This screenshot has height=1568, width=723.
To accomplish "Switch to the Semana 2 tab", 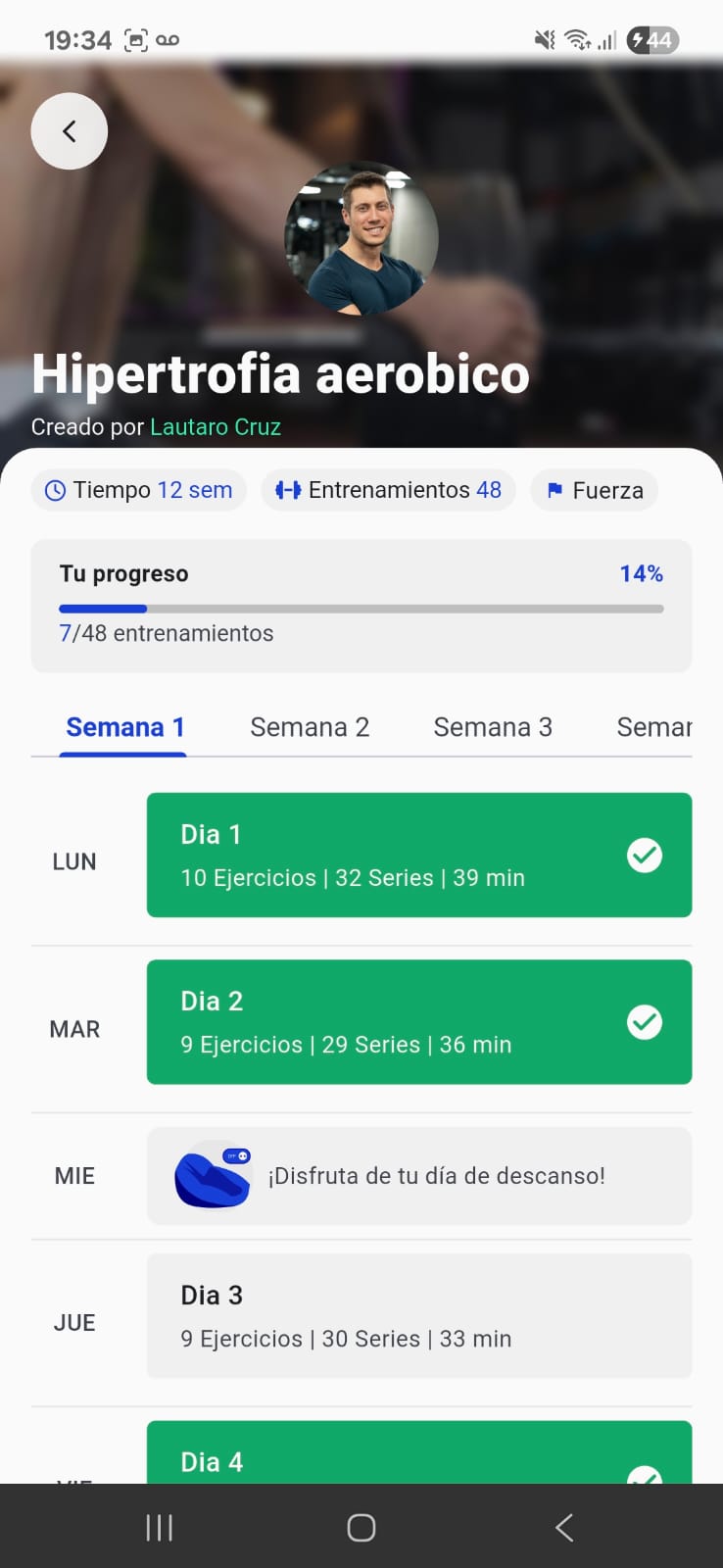I will coord(310,726).
